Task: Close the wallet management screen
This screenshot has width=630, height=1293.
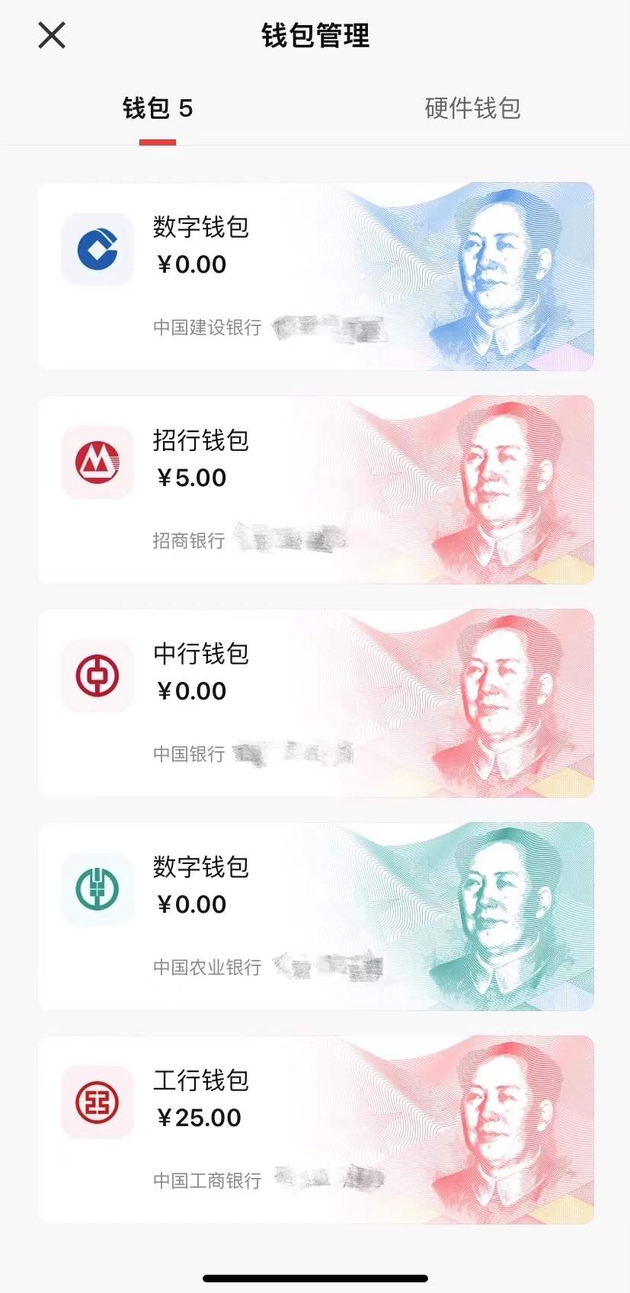Action: (x=51, y=36)
